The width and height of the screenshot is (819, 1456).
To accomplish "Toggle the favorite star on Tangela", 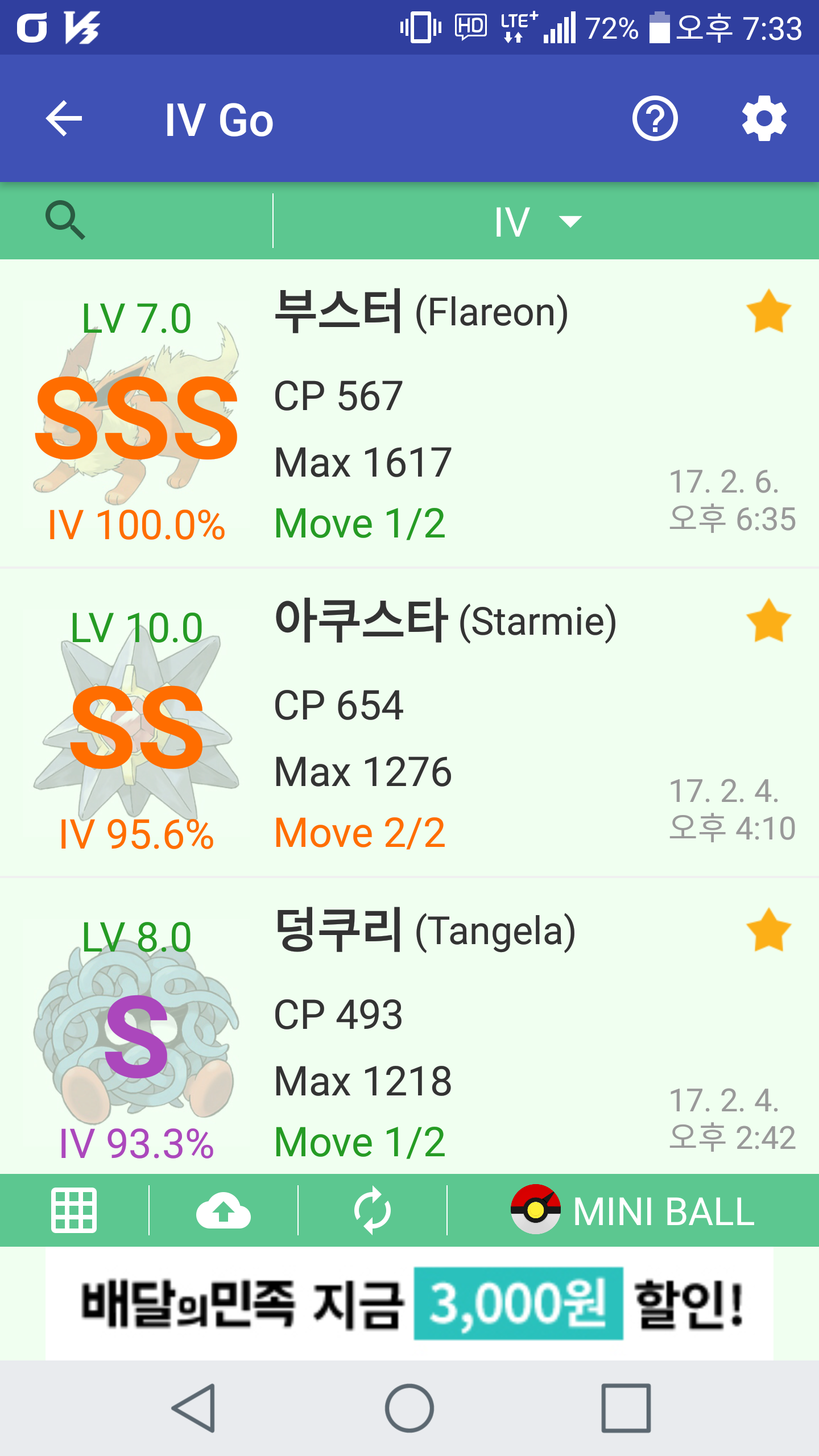I will pos(768,930).
